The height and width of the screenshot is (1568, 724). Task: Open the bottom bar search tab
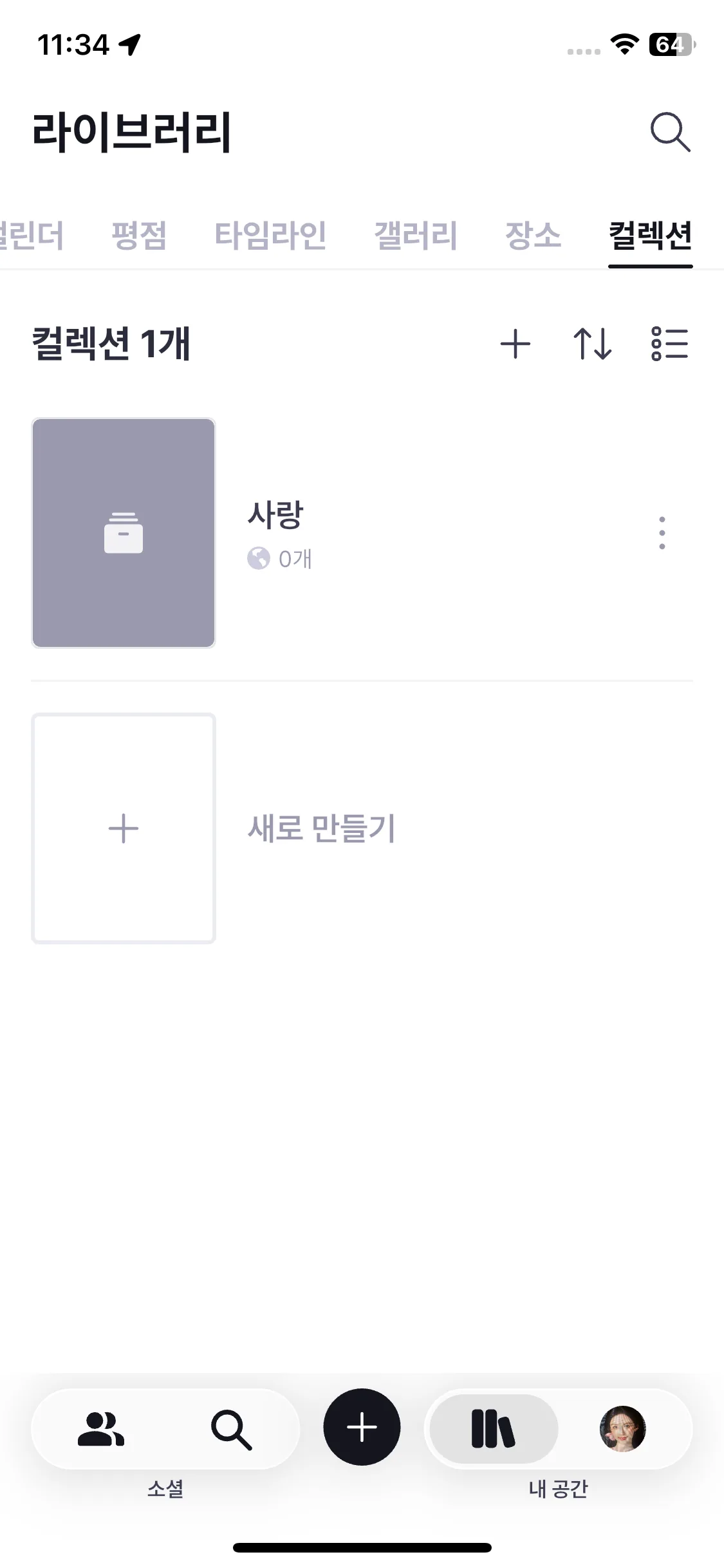(231, 1429)
